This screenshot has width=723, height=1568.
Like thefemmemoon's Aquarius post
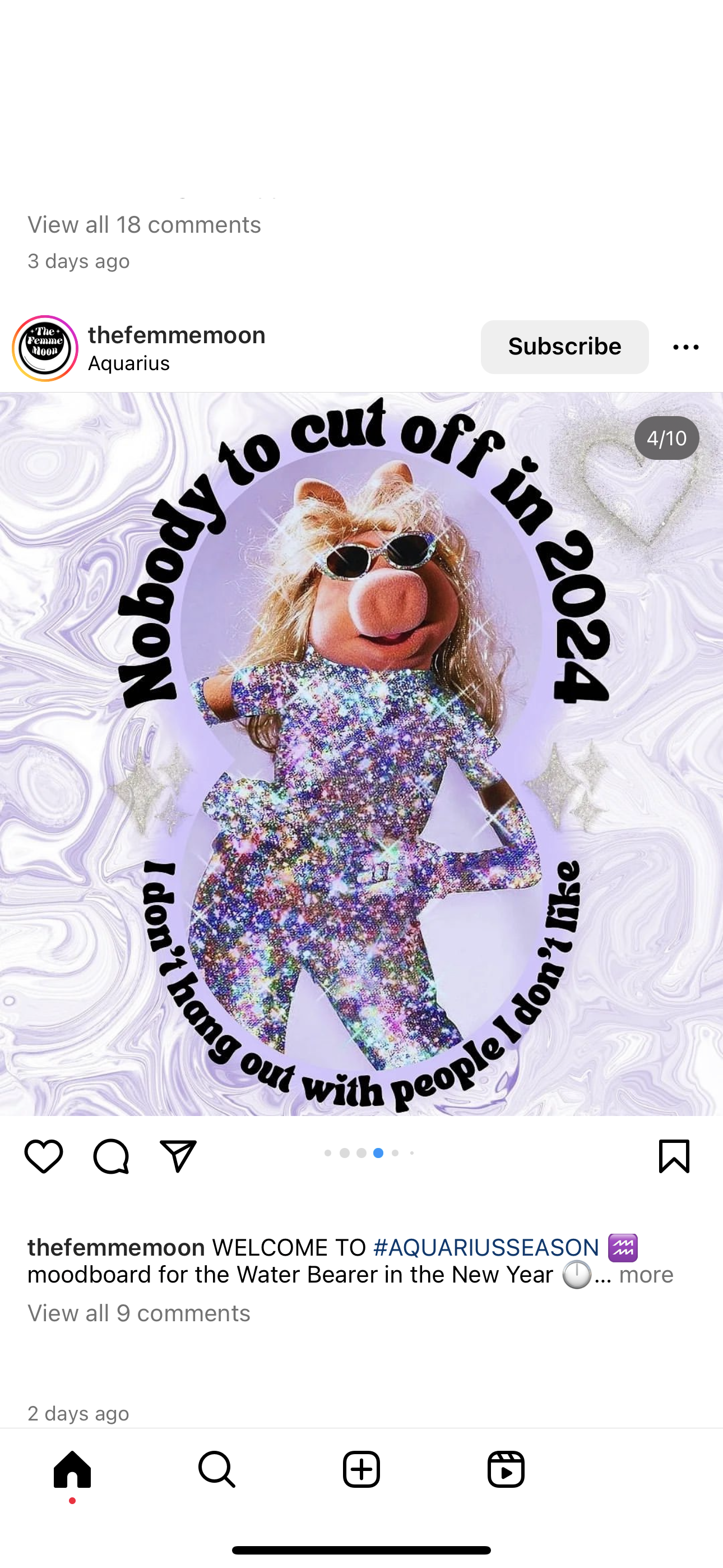[44, 1156]
